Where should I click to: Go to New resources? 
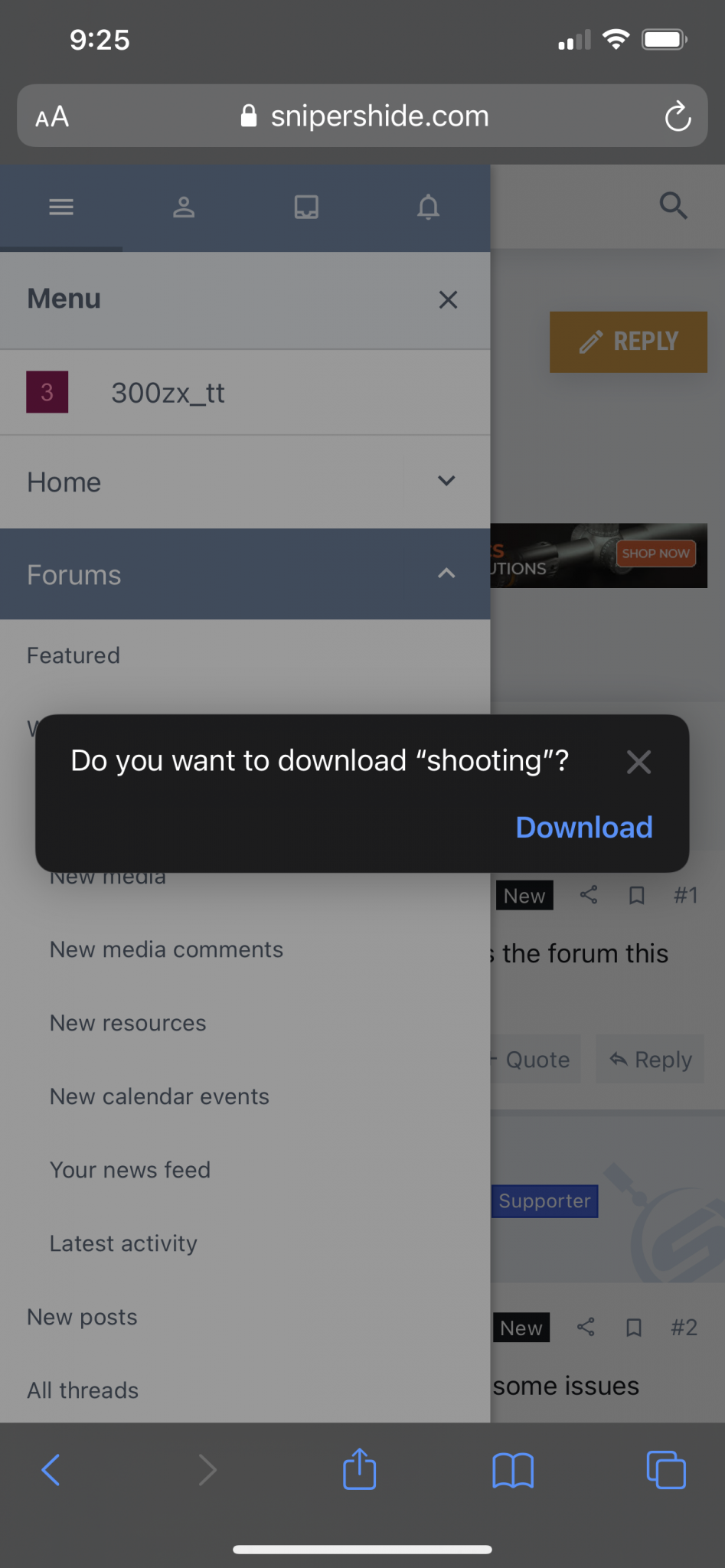tap(128, 1023)
